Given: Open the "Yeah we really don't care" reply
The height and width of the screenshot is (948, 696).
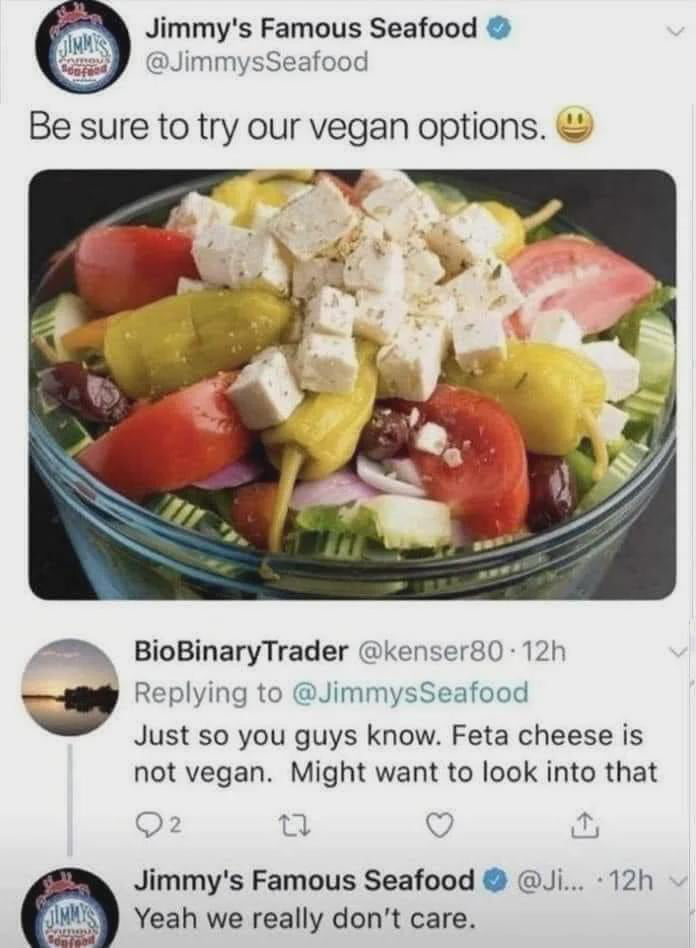Looking at the screenshot, I should coord(302,916).
